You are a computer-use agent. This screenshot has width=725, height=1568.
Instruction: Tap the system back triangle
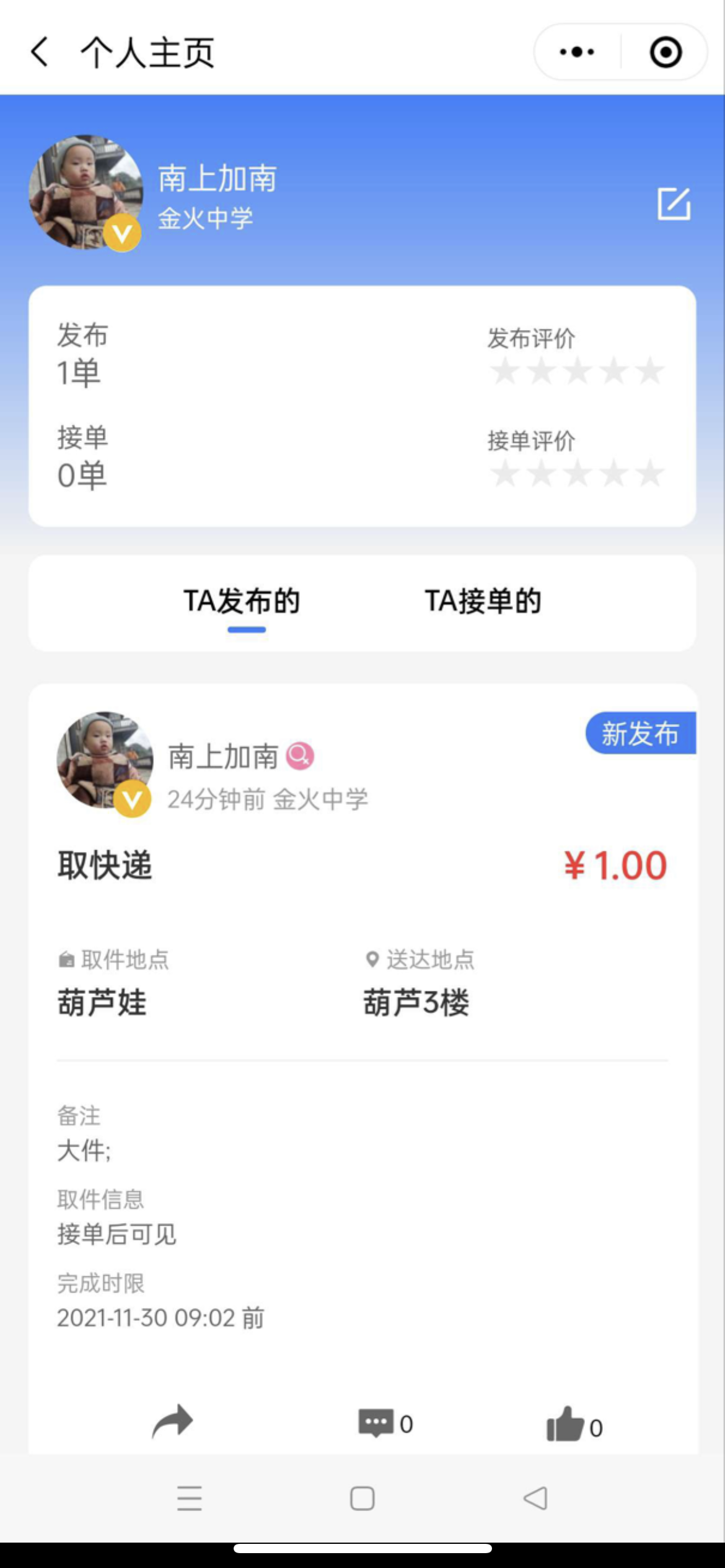tap(535, 1499)
